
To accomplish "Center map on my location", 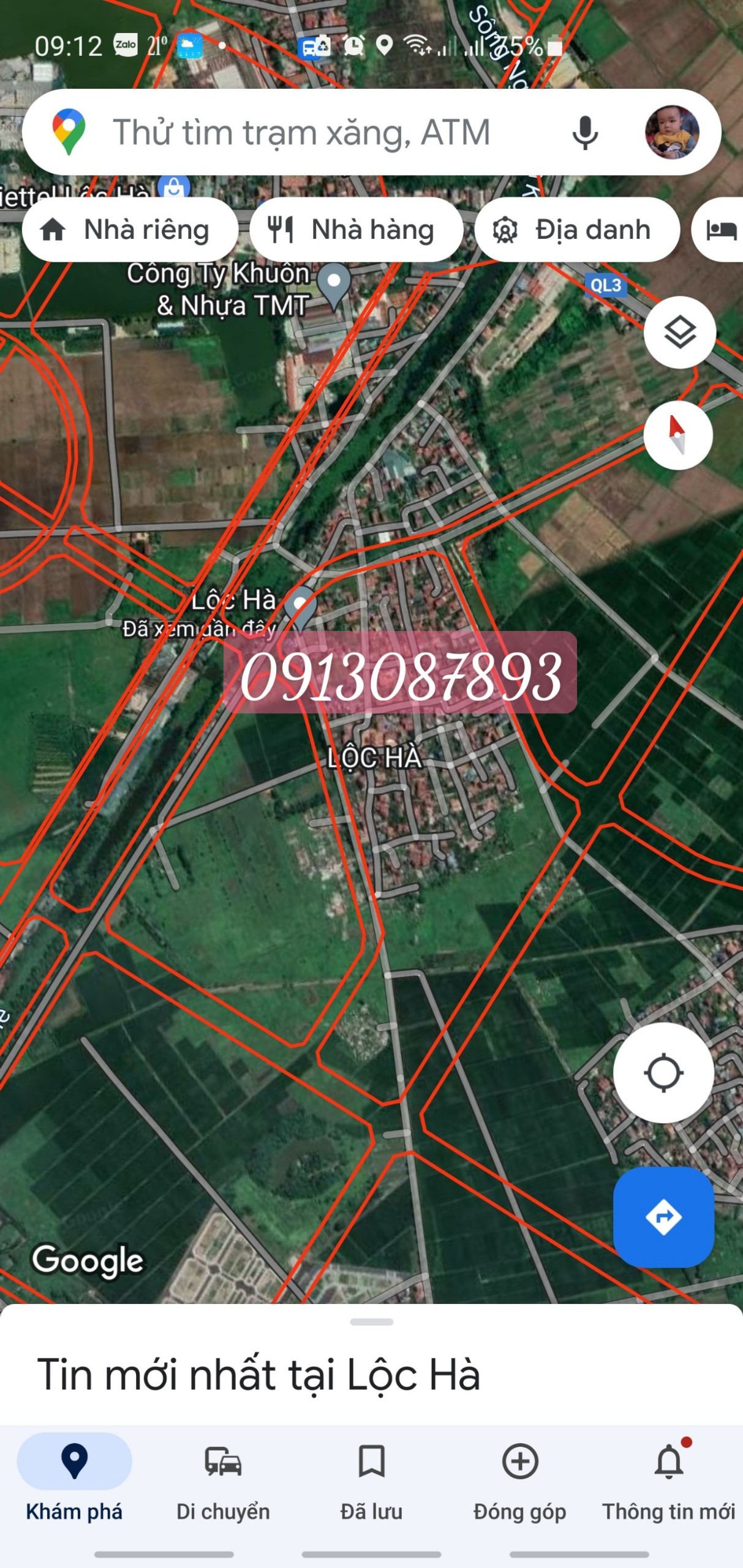I will [663, 1072].
